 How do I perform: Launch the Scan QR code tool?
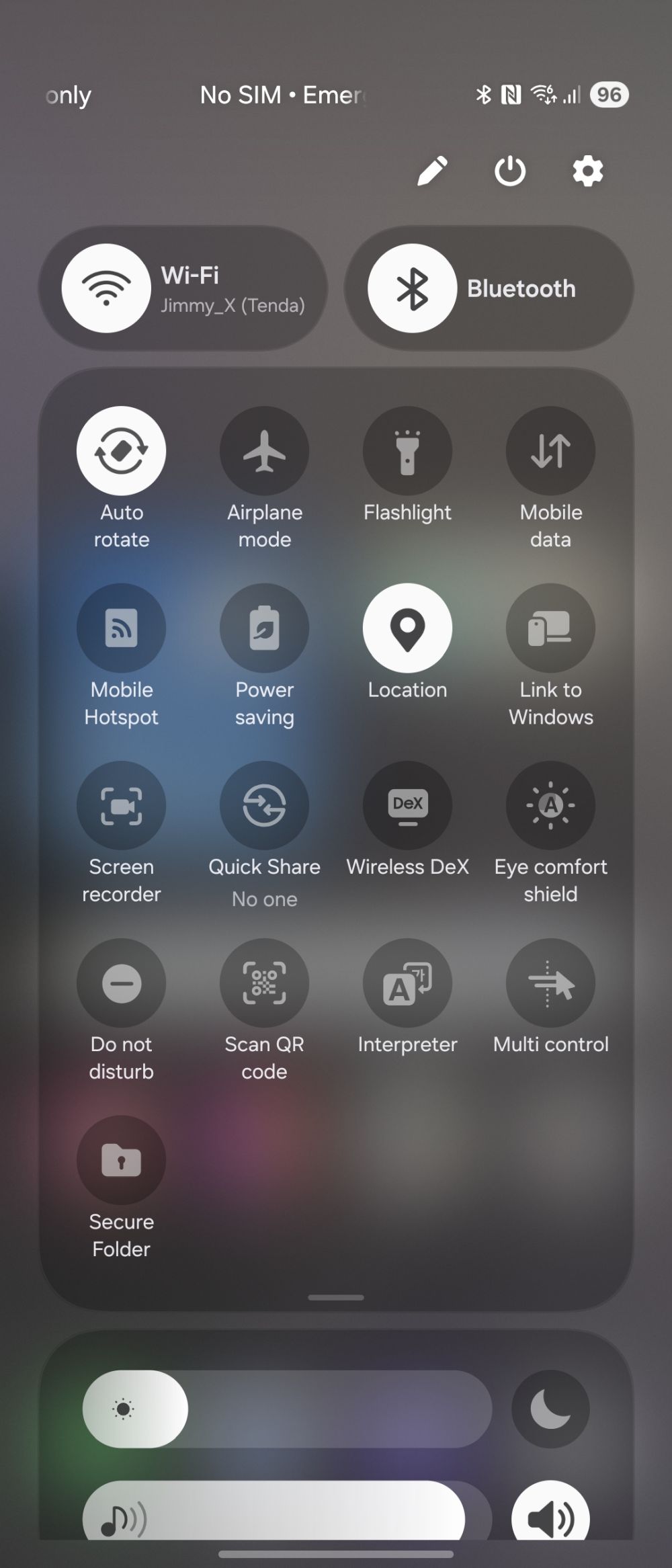point(265,983)
